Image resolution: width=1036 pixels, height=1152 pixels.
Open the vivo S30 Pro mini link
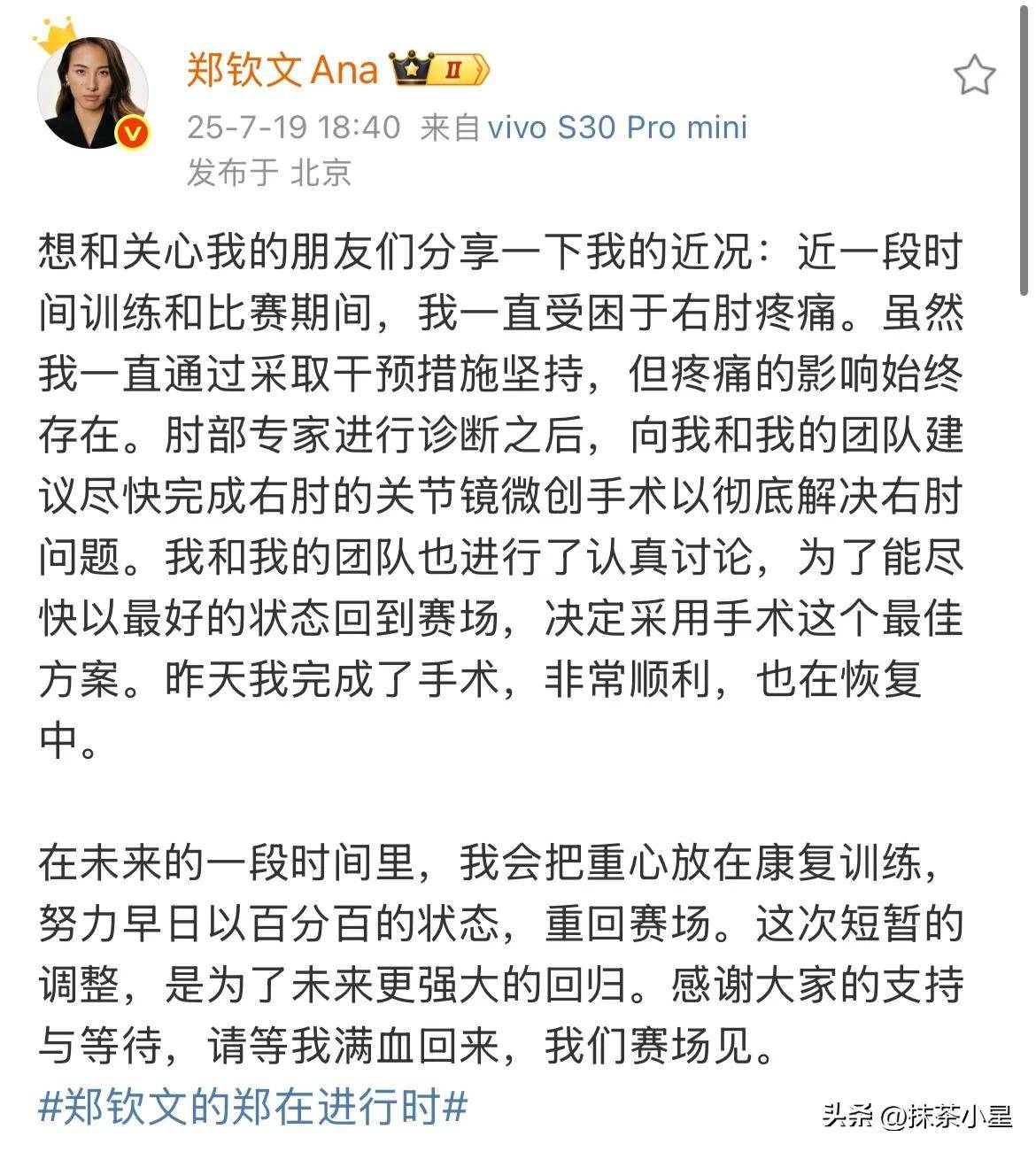click(x=618, y=127)
